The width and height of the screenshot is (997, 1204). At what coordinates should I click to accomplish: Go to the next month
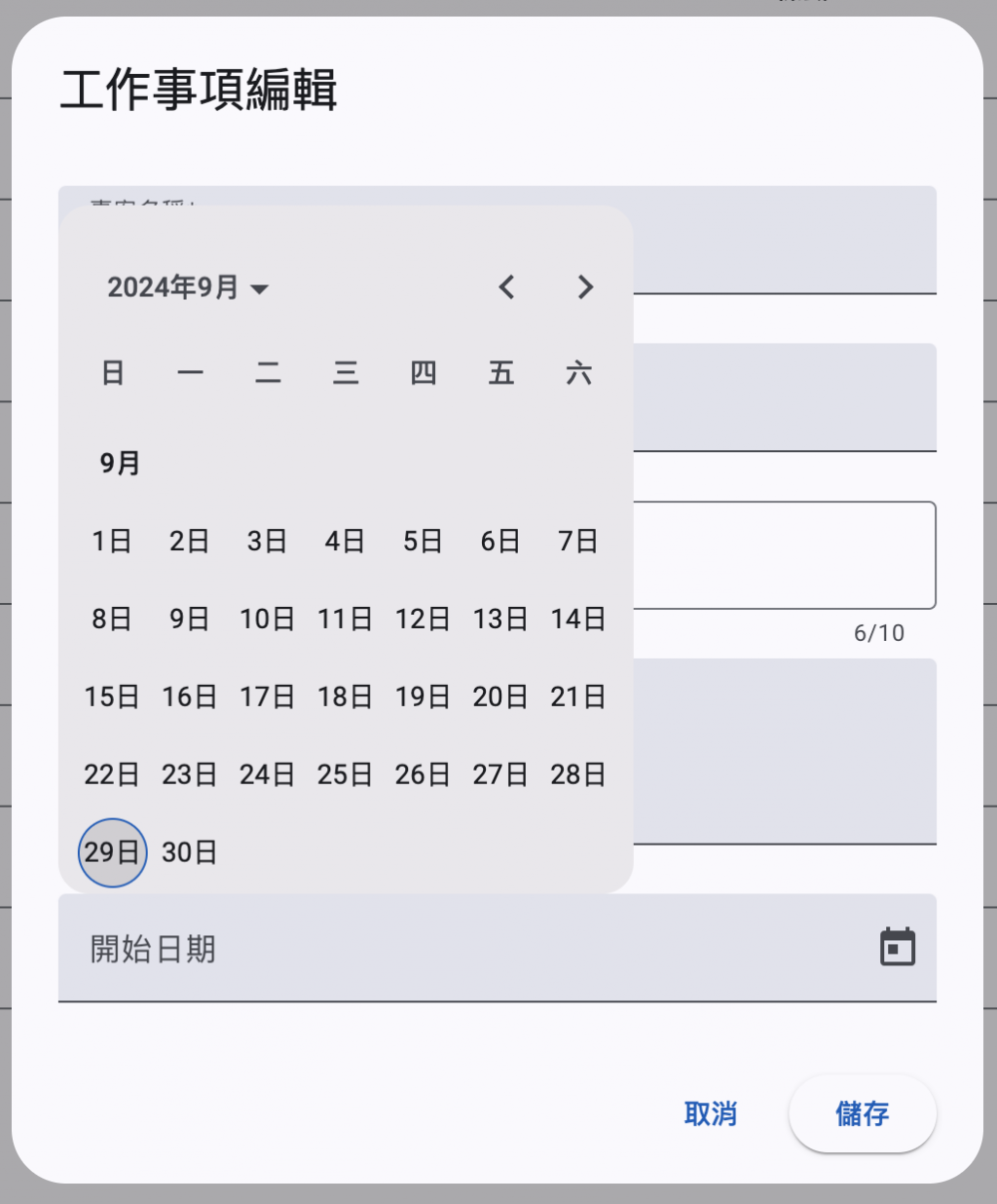point(584,287)
